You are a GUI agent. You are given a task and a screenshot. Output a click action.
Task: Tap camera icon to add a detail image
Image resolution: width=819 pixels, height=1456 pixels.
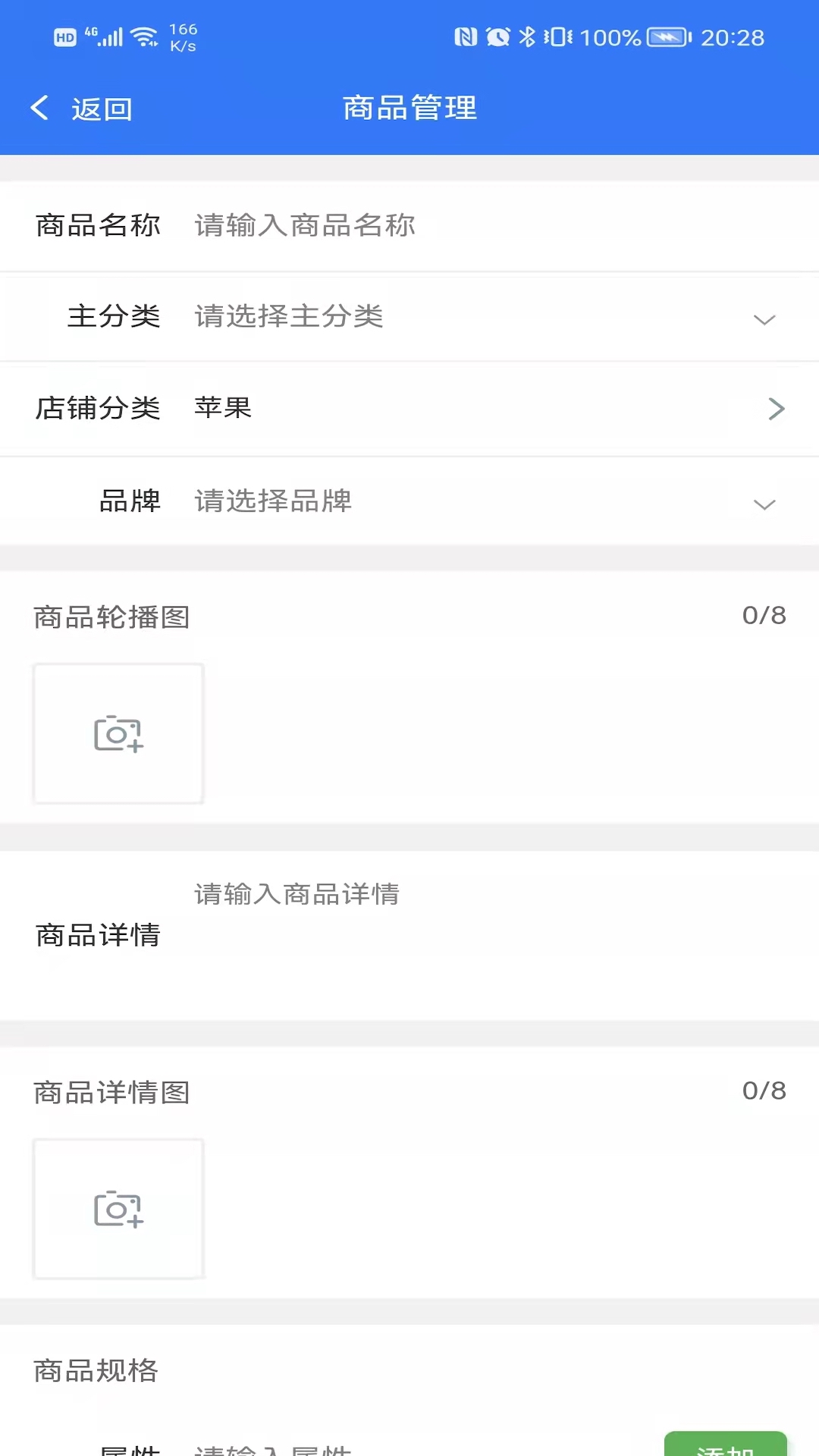tap(118, 1209)
